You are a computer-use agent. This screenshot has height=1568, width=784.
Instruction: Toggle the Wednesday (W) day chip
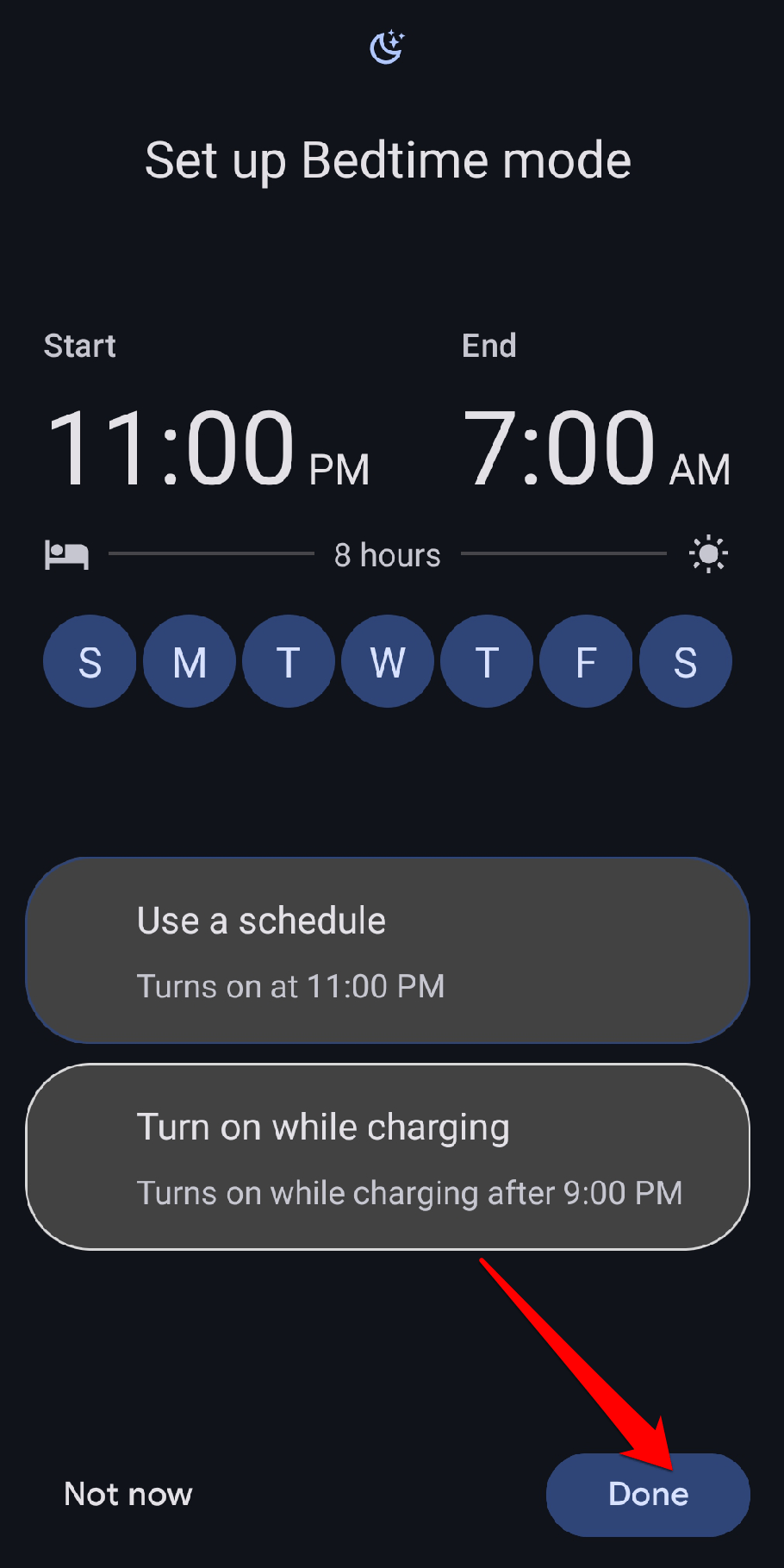click(388, 662)
